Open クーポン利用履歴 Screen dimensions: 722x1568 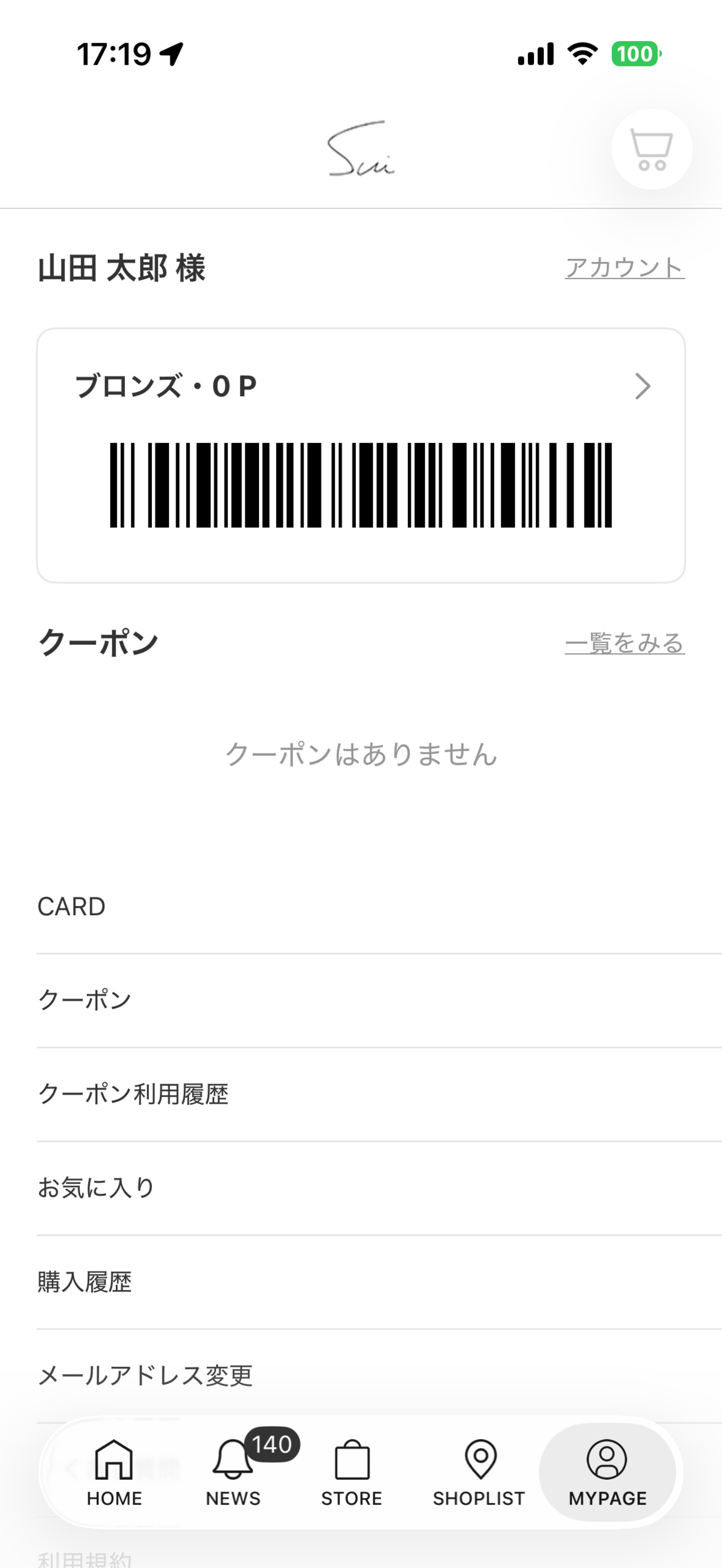coord(379,1094)
